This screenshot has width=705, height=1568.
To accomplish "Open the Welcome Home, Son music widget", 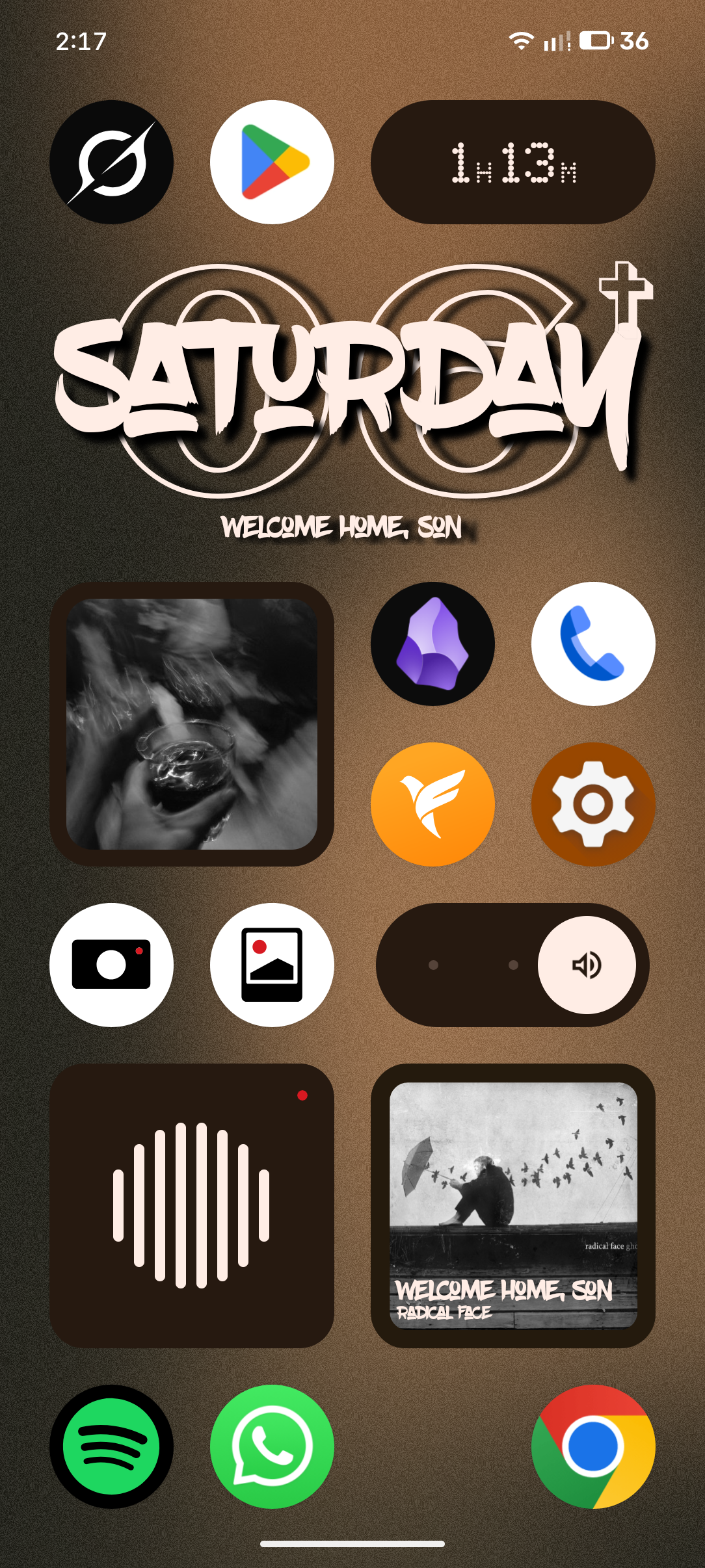I will click(512, 1205).
